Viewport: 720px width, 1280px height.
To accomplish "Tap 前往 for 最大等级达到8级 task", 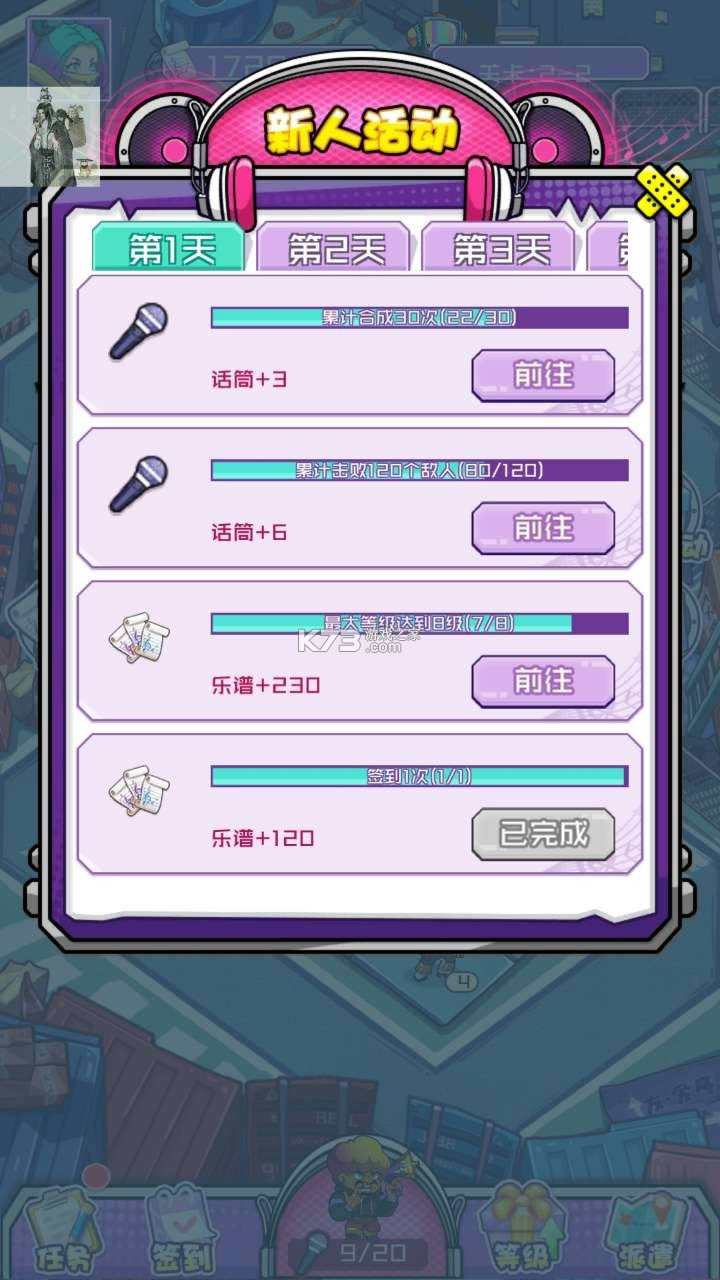I will (543, 681).
